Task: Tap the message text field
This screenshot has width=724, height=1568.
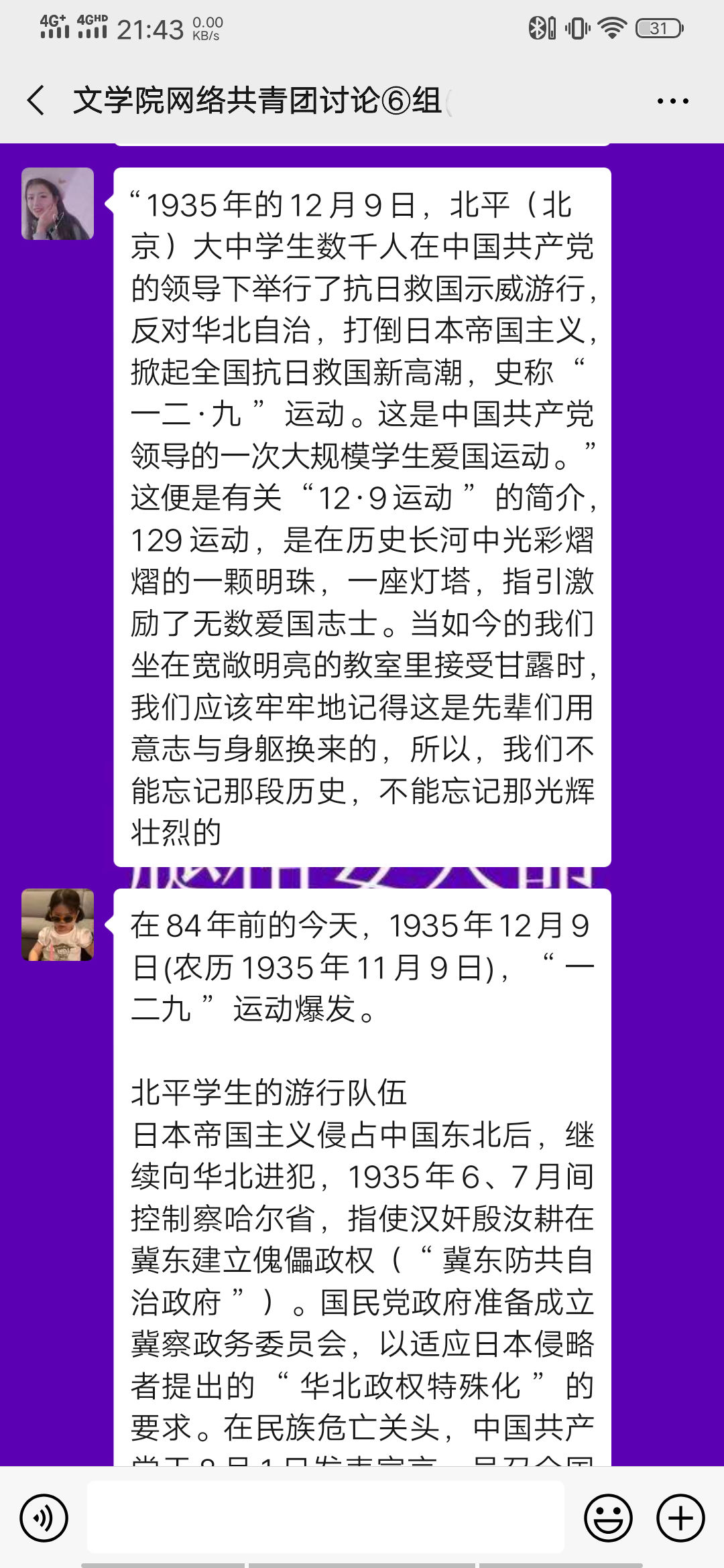Action: 325,1518
